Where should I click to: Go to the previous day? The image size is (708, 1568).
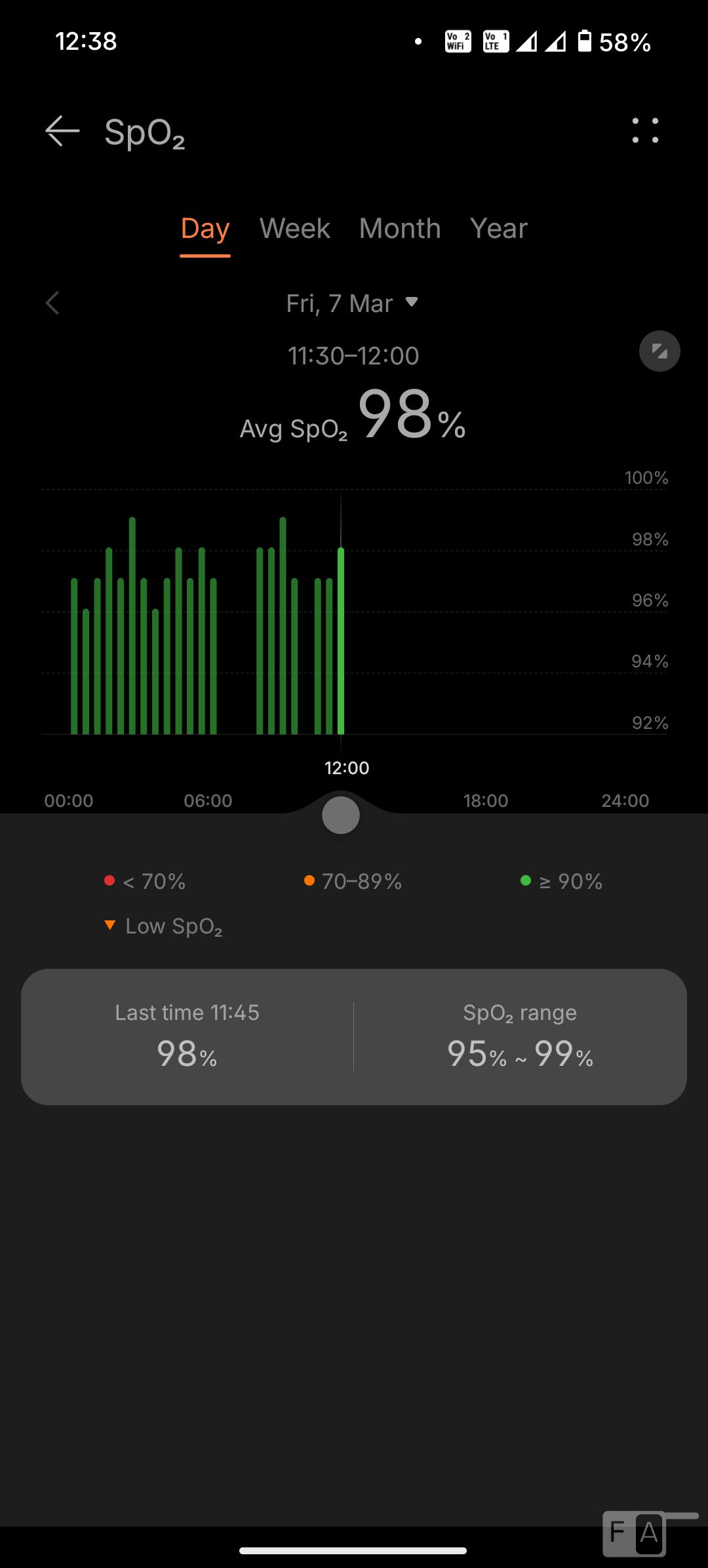coord(53,303)
